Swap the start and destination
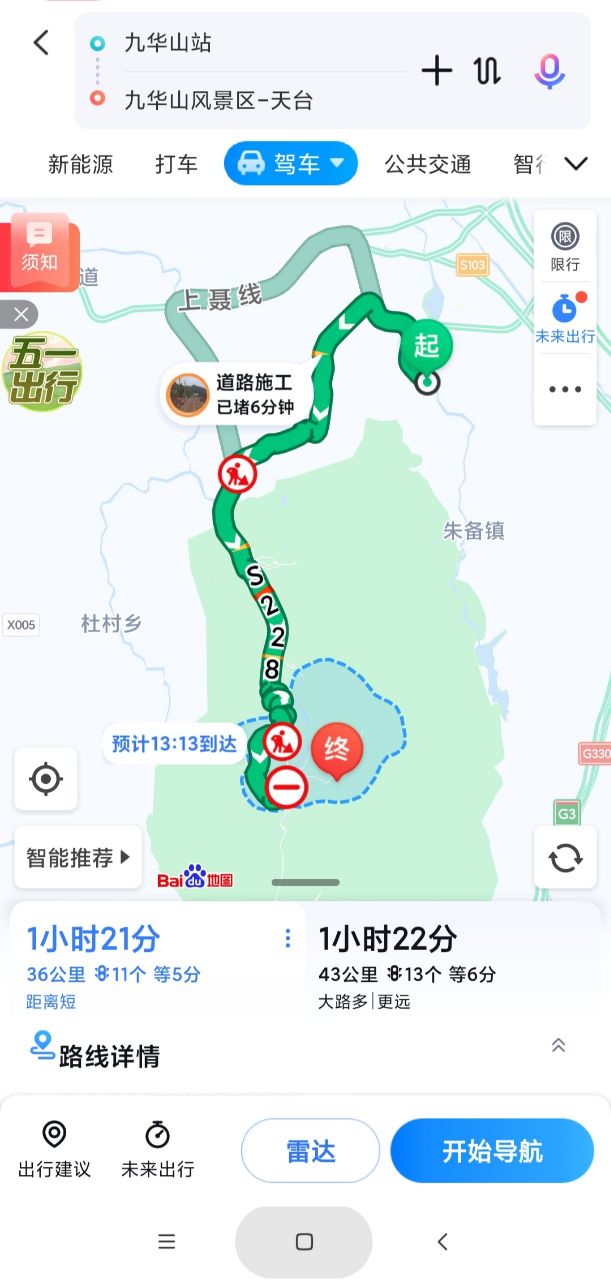 pos(487,71)
